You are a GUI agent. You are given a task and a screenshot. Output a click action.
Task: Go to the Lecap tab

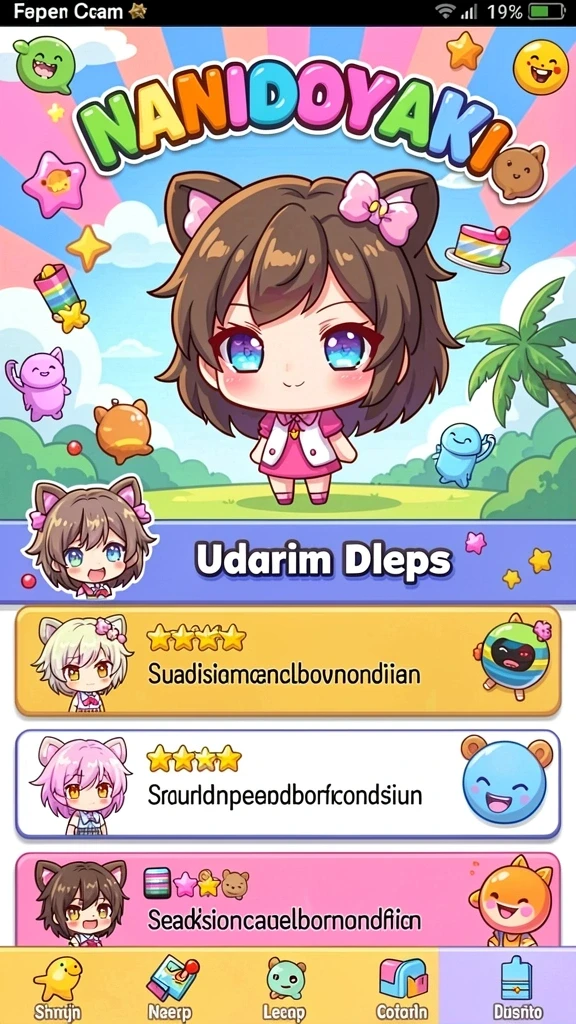click(285, 986)
